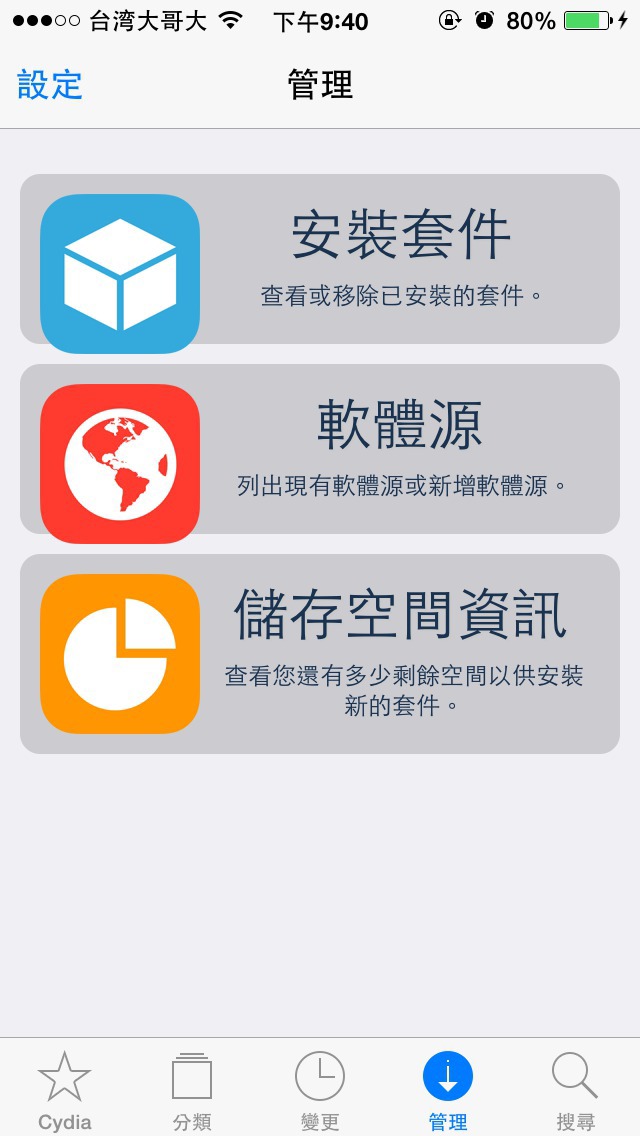This screenshot has height=1136, width=640.
Task: Tap the 設定 button at top left
Action: tap(50, 85)
